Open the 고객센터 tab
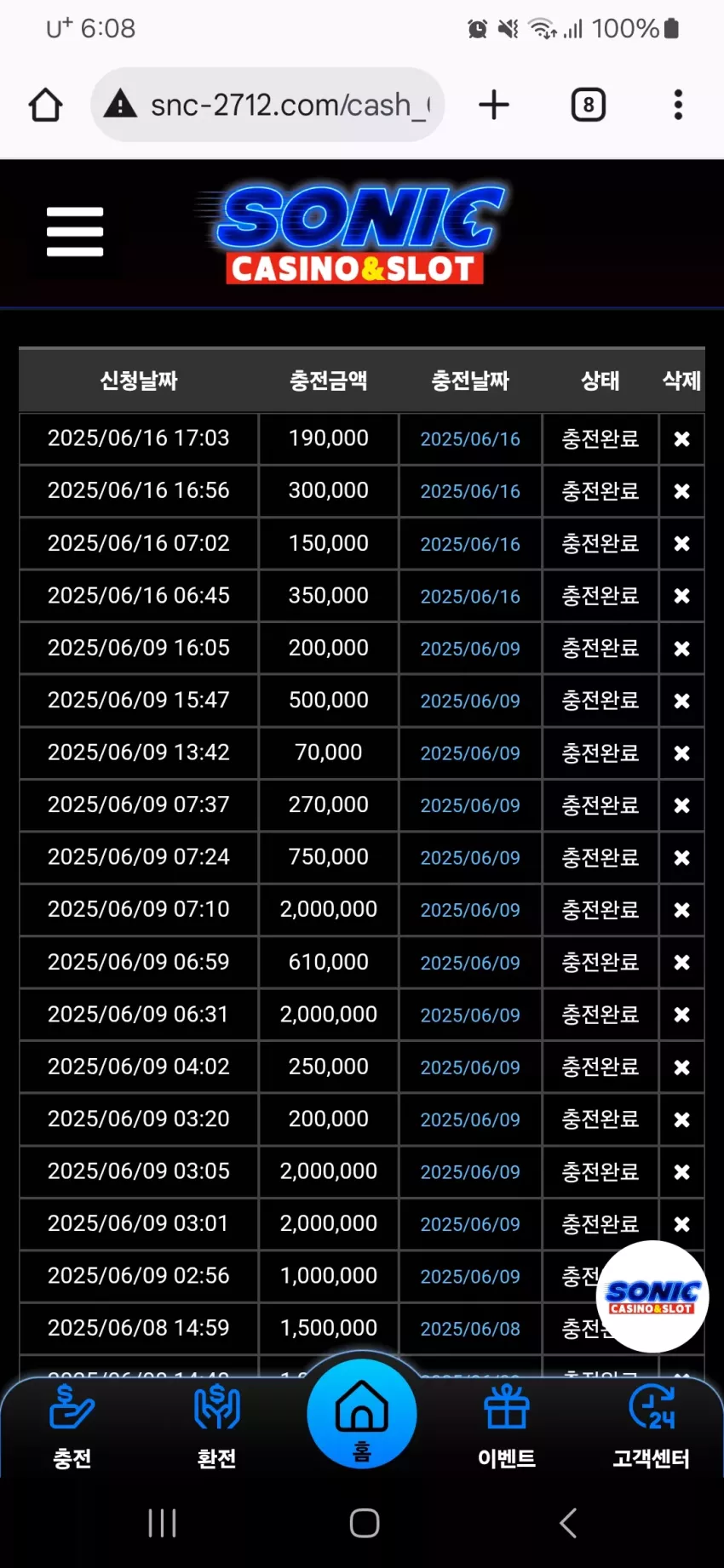Screen dimensions: 724x1568 pyautogui.click(x=652, y=1428)
